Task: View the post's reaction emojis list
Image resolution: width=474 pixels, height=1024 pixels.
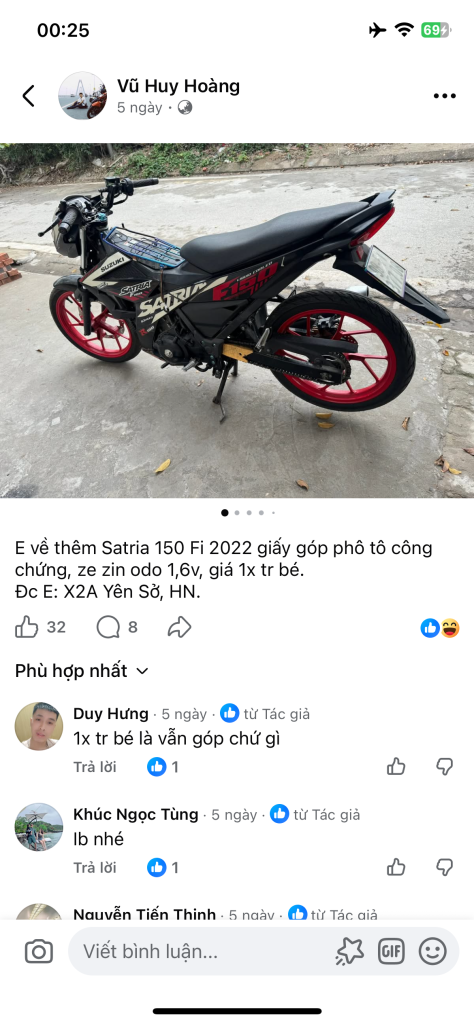Action: click(440, 628)
